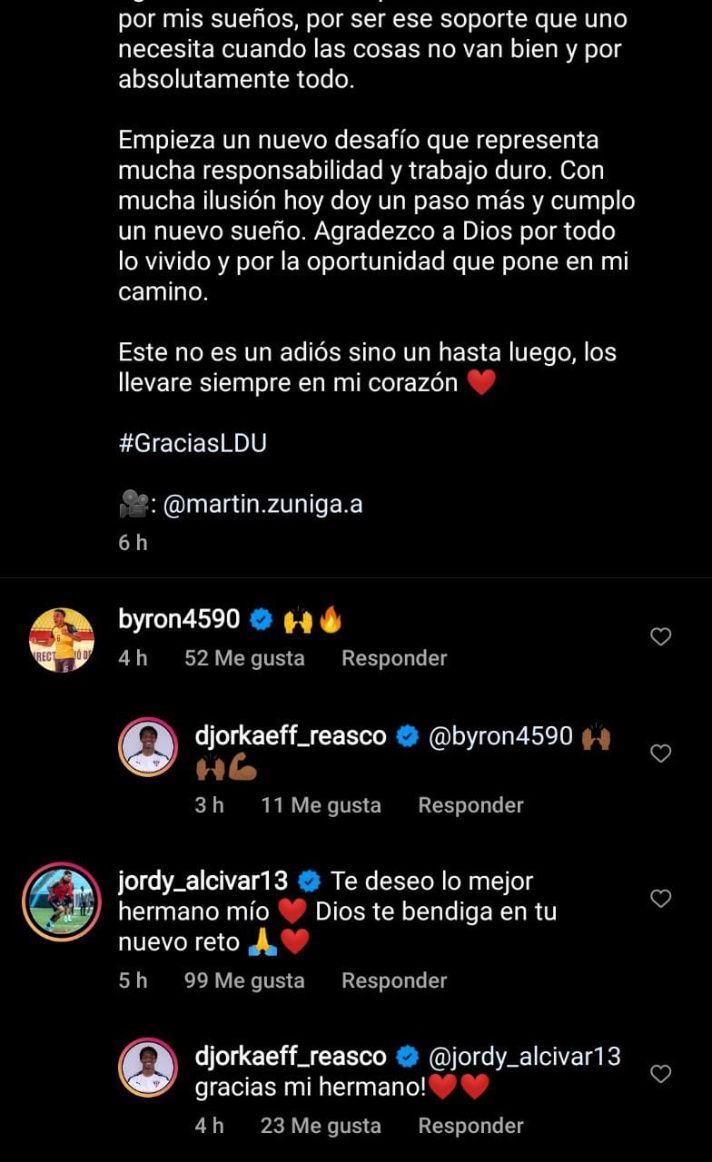Open the byron4590 username
Screen dimensions: 712x1162
tap(179, 619)
